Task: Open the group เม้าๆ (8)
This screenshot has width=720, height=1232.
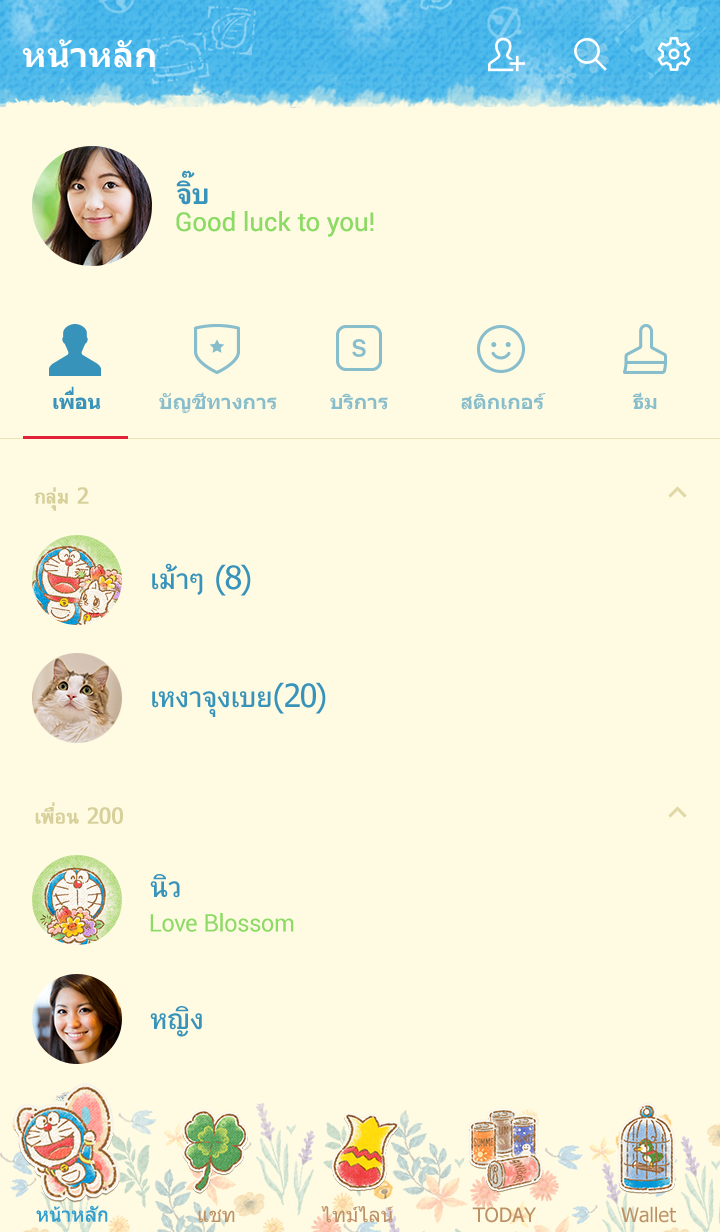Action: (x=200, y=580)
